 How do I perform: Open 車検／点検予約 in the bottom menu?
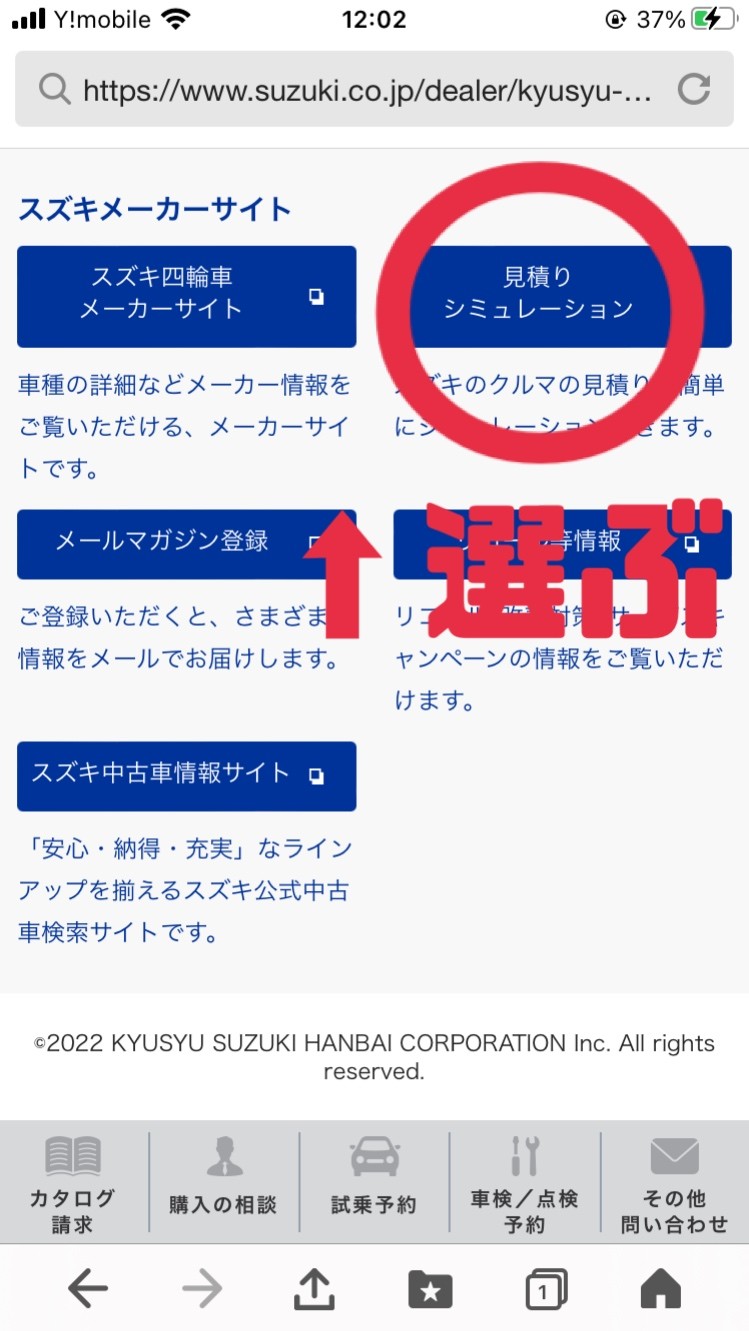click(x=524, y=1185)
